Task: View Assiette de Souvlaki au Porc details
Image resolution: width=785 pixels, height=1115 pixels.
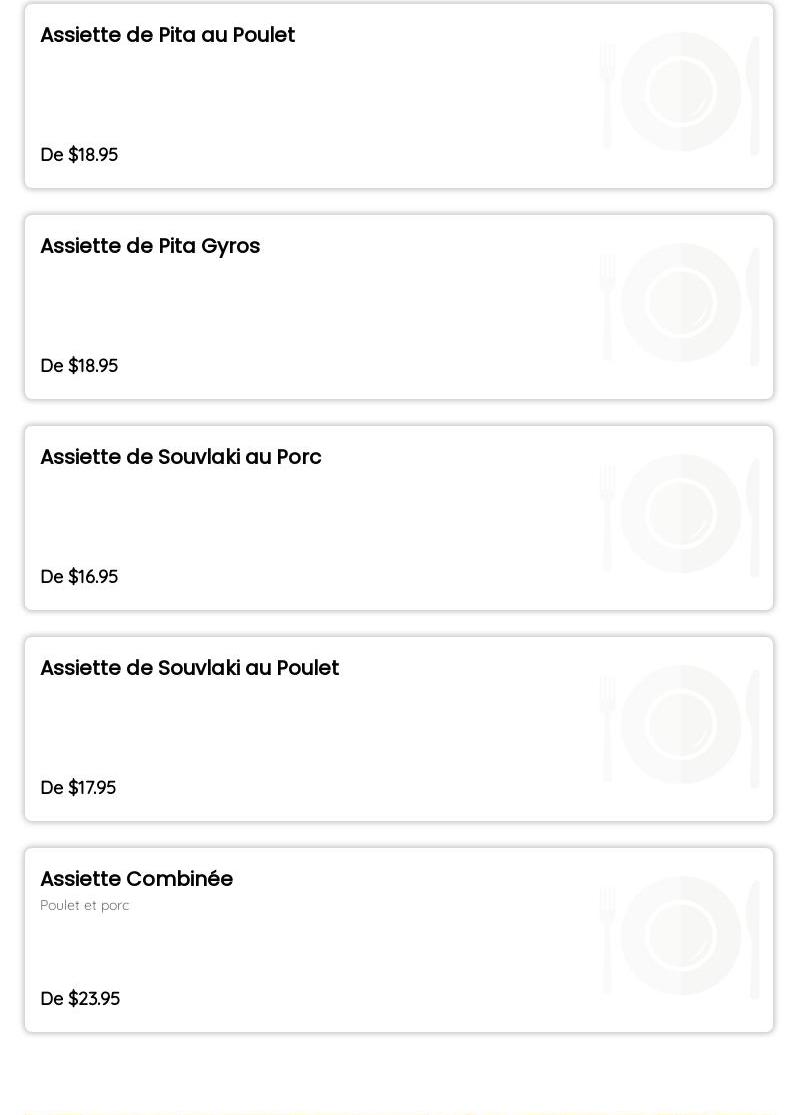Action: pos(398,518)
